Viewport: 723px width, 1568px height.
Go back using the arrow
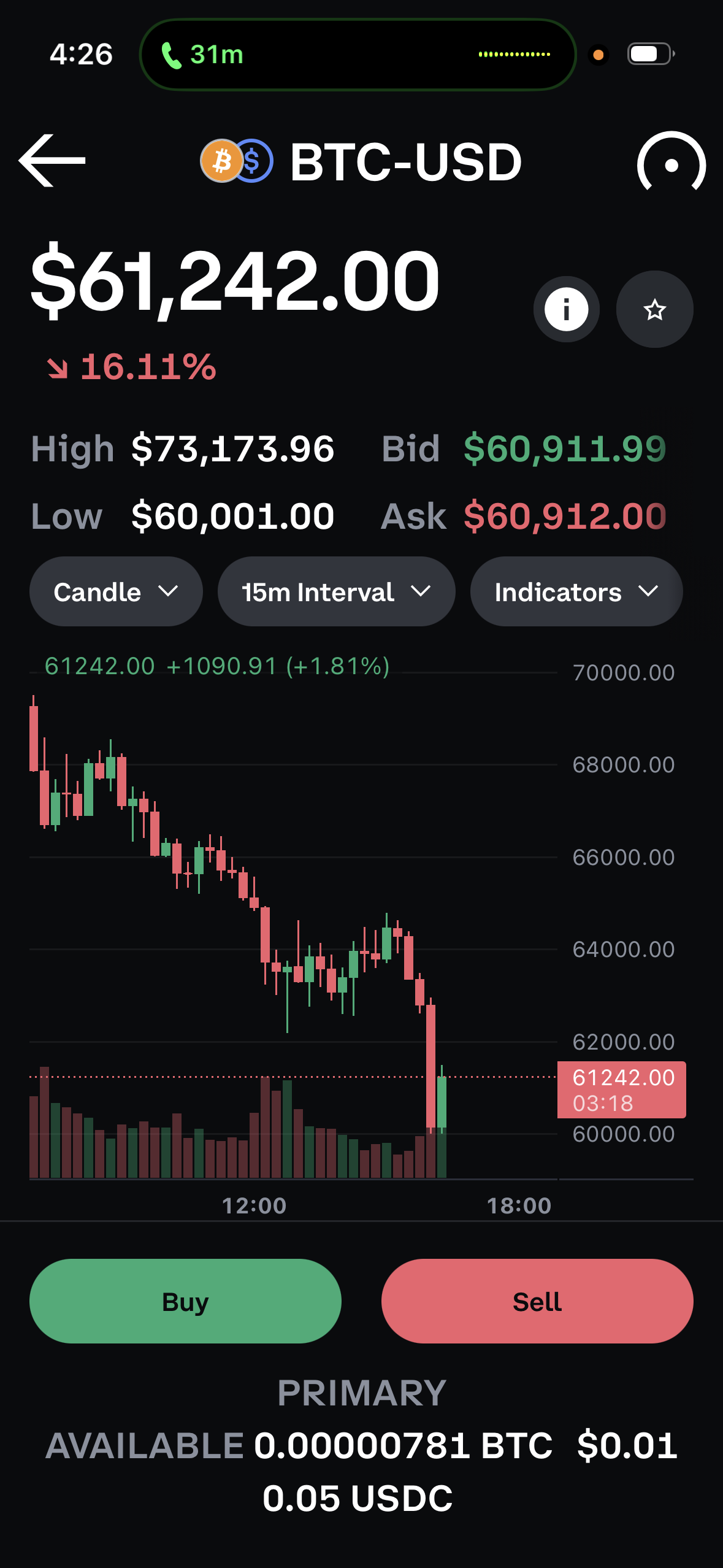coord(52,161)
